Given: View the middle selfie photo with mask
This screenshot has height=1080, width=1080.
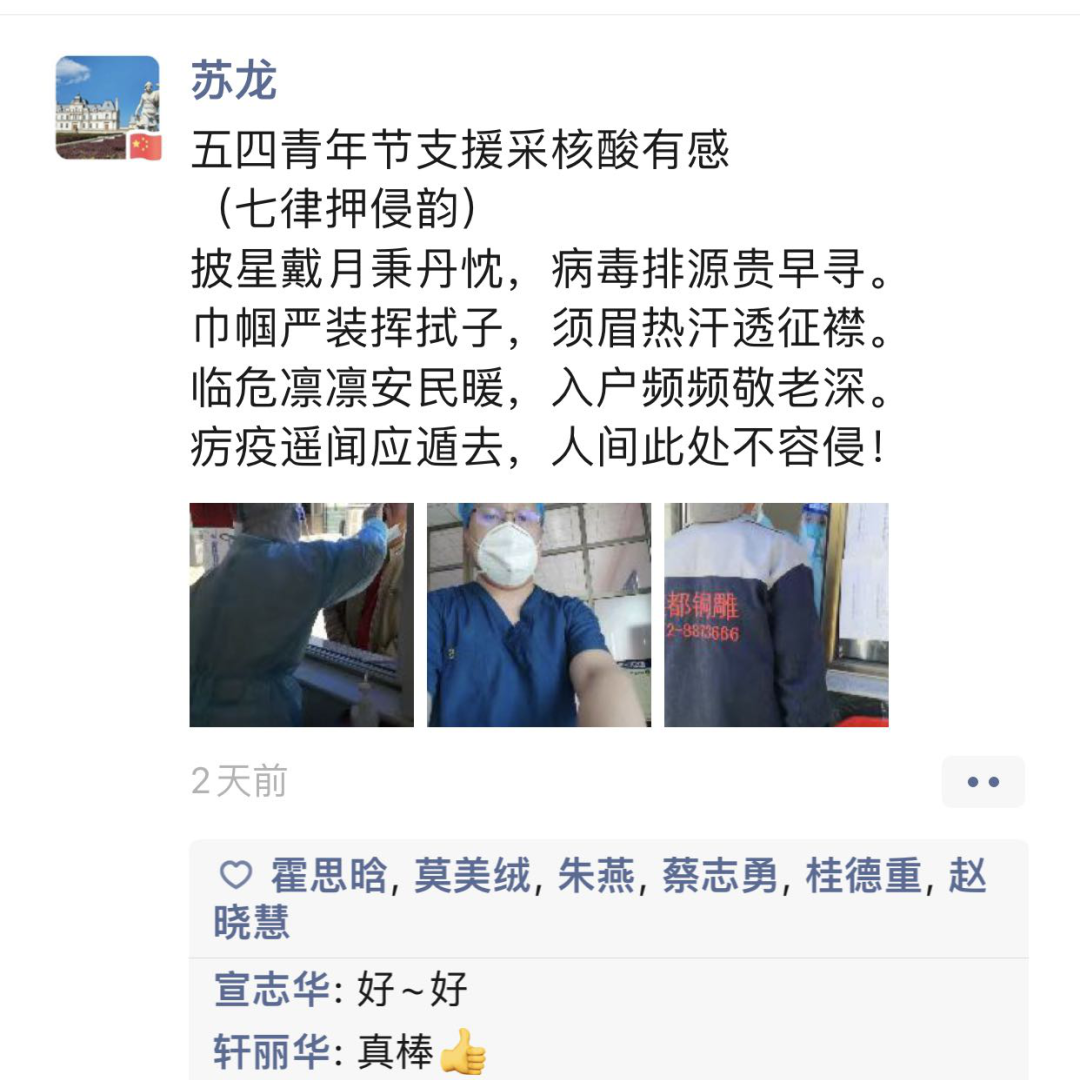Looking at the screenshot, I should [538, 614].
